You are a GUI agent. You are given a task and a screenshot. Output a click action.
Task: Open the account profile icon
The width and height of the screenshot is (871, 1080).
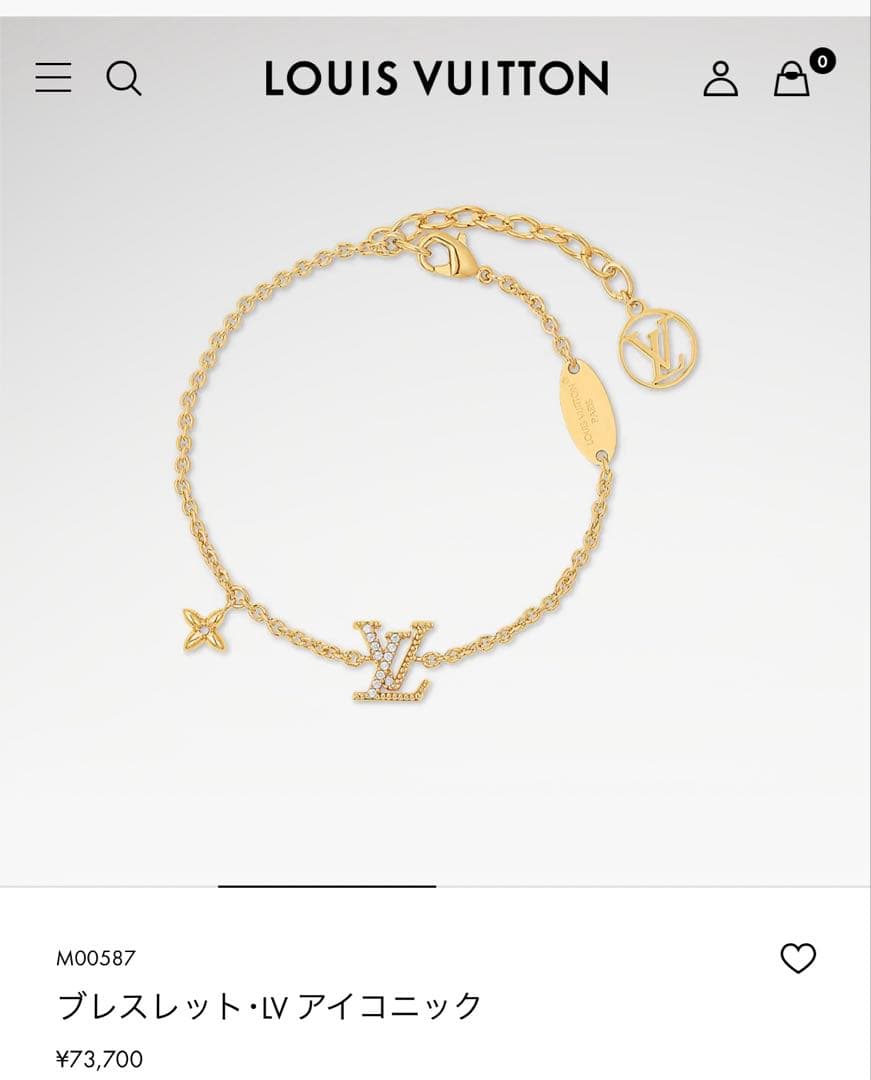720,78
